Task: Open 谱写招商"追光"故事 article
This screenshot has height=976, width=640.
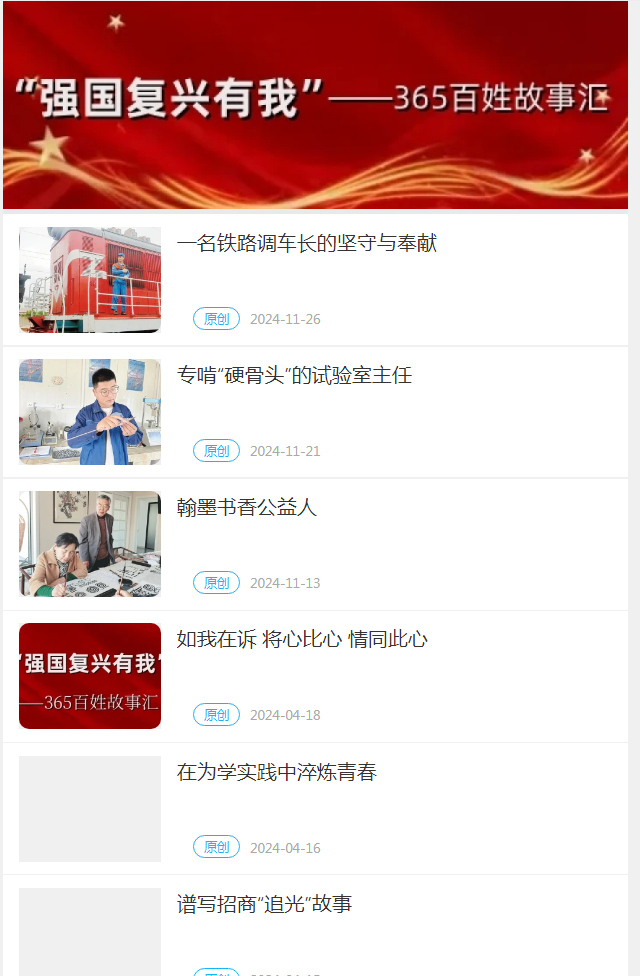Action: pyautogui.click(x=264, y=905)
